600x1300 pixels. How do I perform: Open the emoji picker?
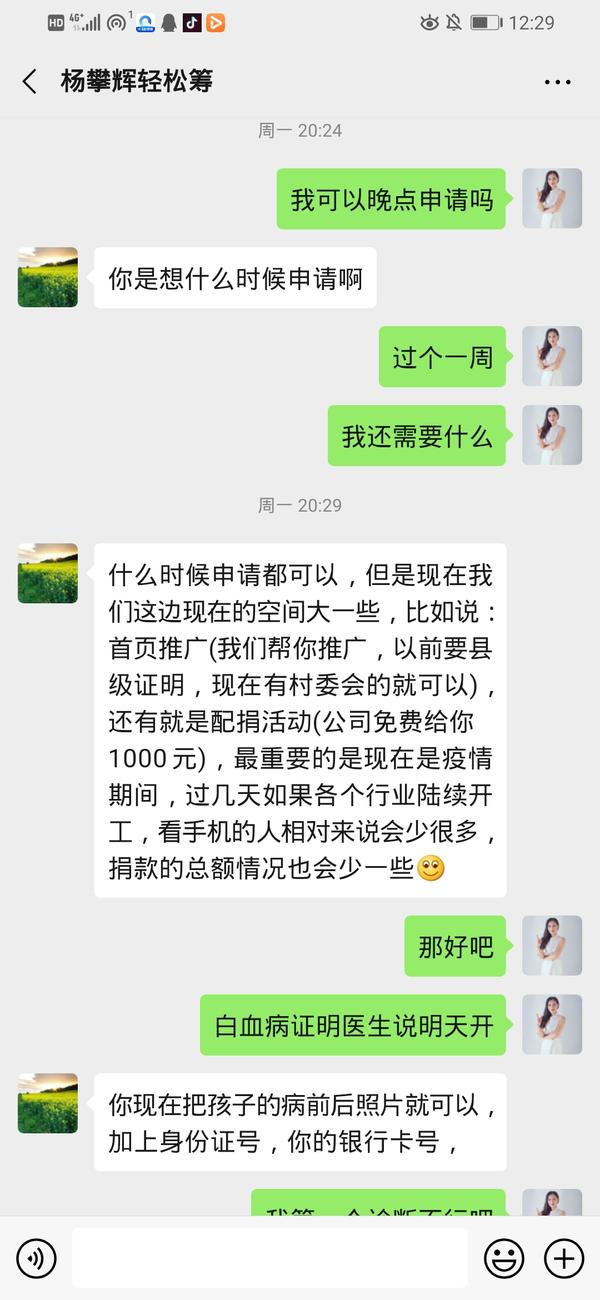tap(504, 1258)
